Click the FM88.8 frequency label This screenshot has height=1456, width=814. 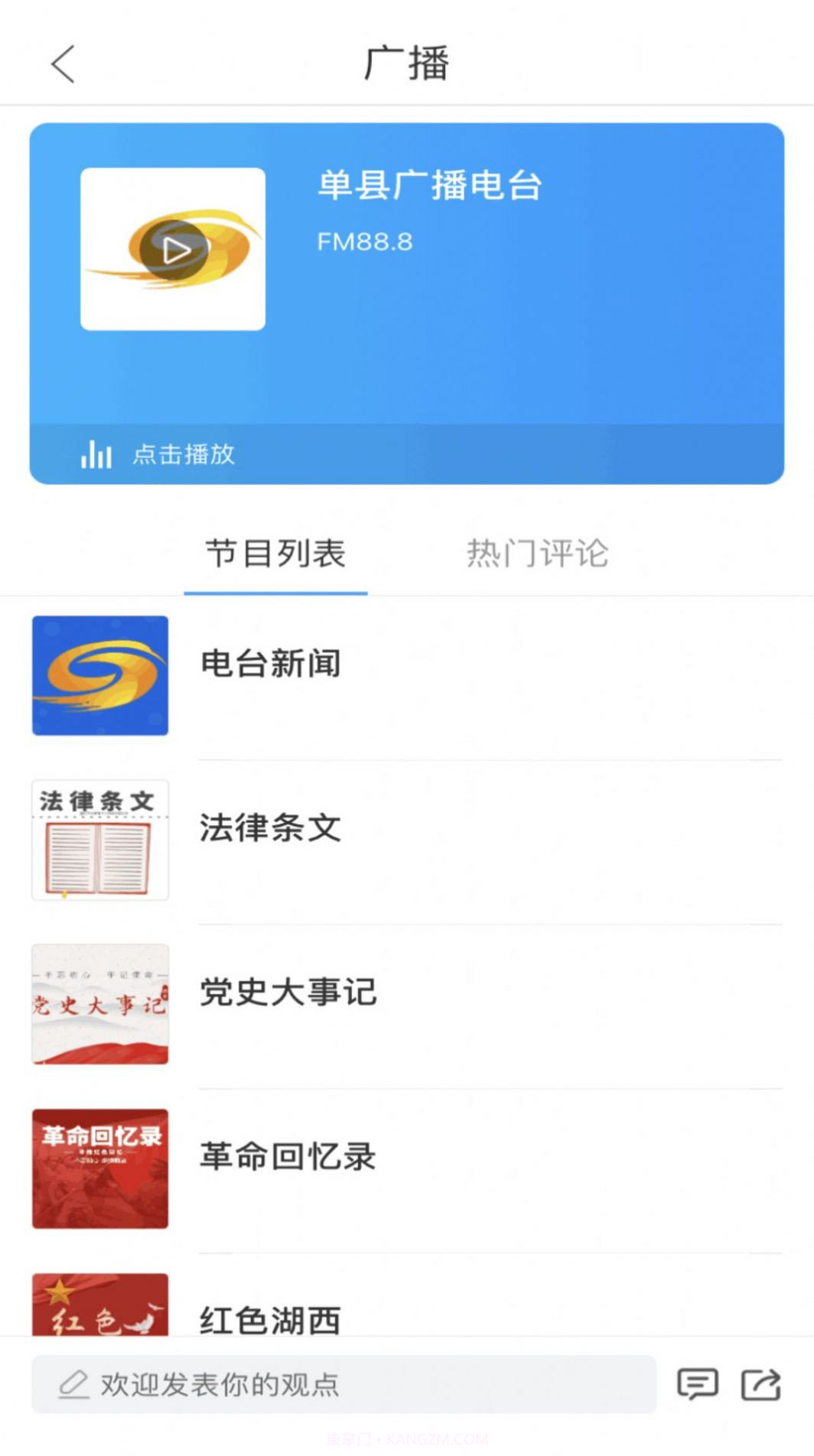click(x=366, y=242)
